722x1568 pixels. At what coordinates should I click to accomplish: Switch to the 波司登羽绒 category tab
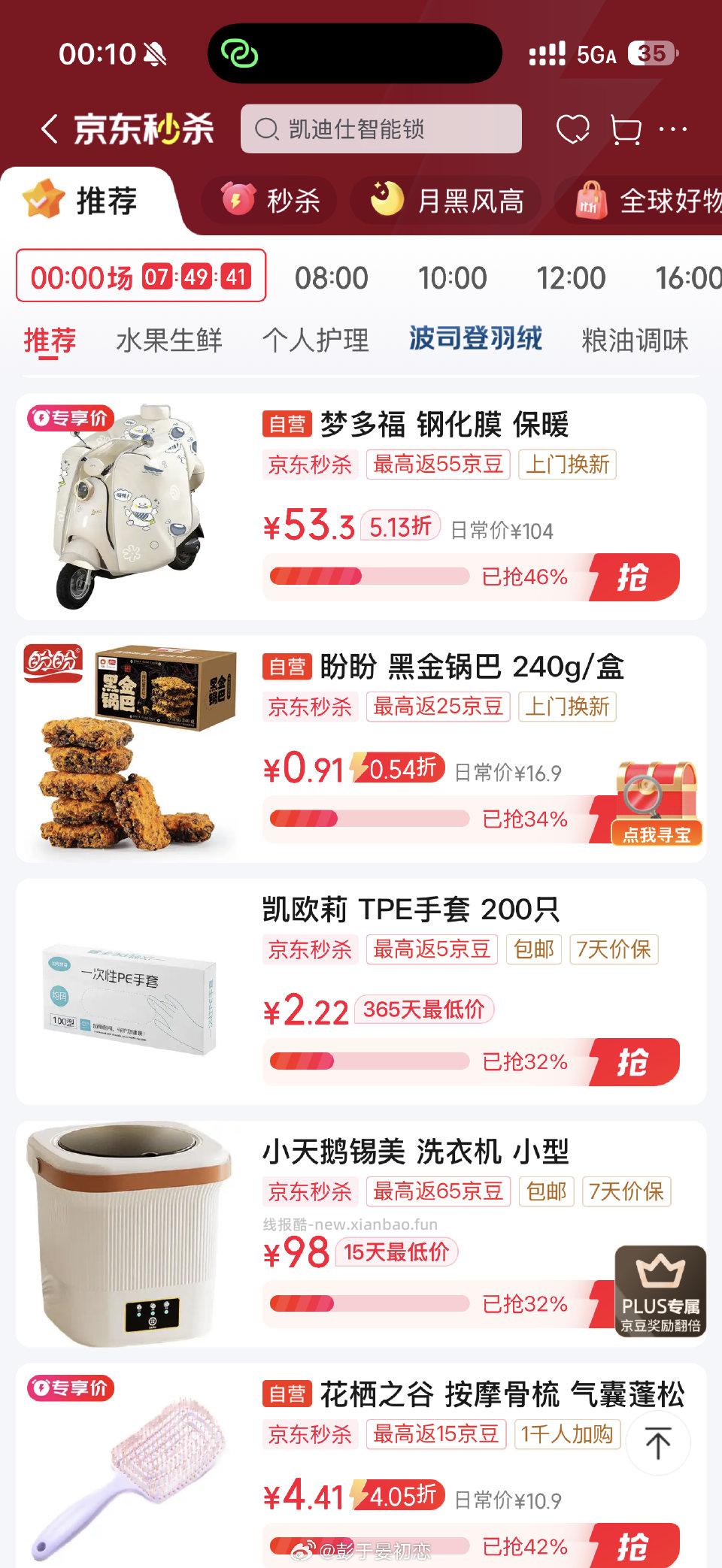click(x=474, y=340)
